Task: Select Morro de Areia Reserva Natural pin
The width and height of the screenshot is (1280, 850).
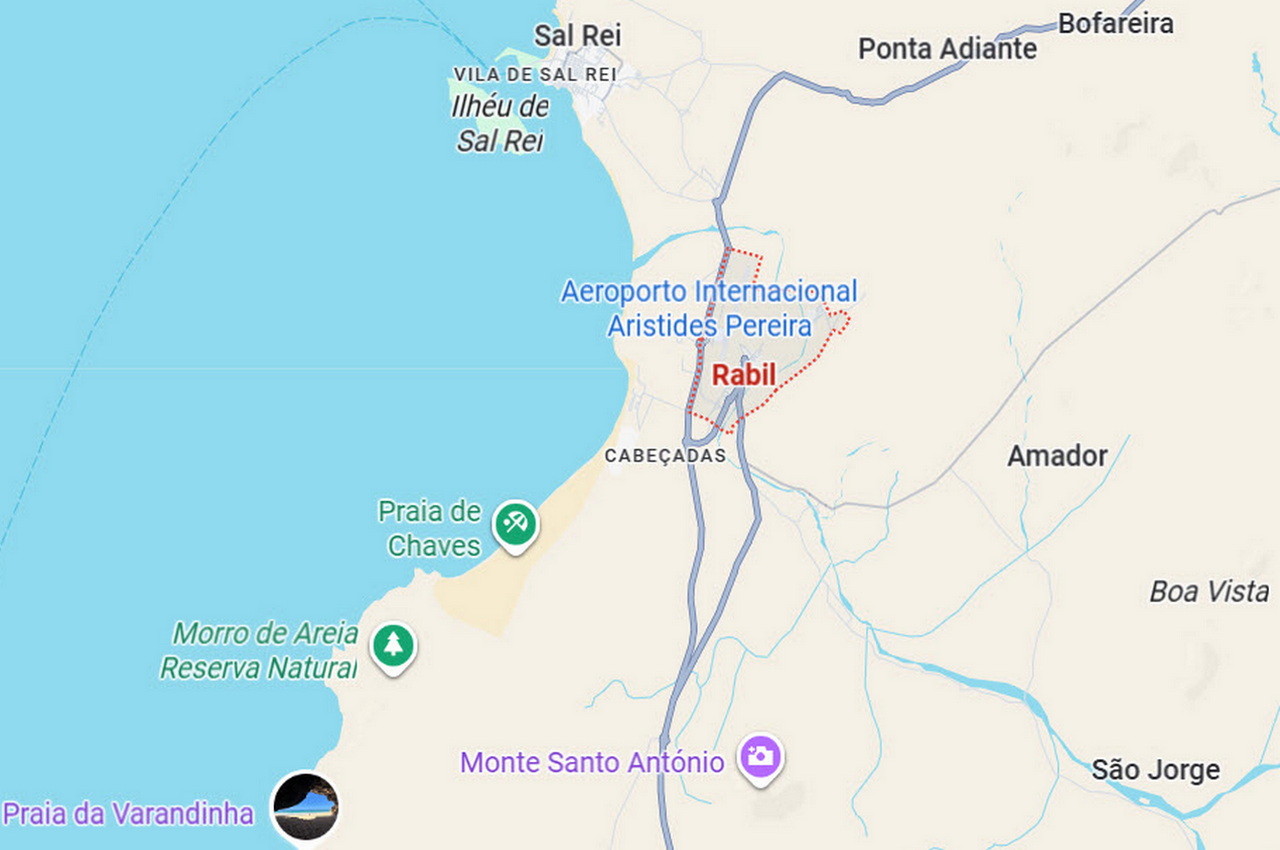Action: pyautogui.click(x=393, y=645)
